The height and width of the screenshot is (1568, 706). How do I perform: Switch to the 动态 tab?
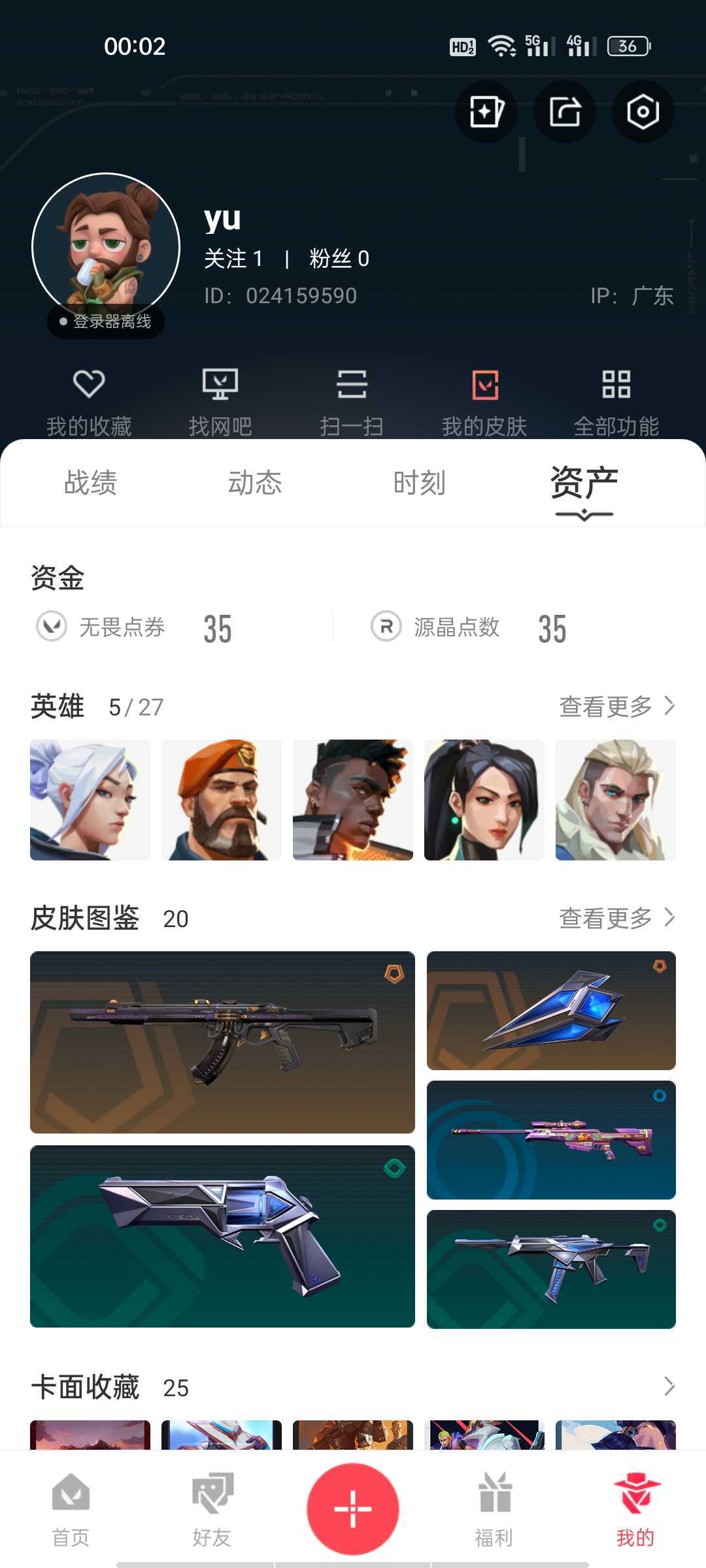[x=255, y=483]
